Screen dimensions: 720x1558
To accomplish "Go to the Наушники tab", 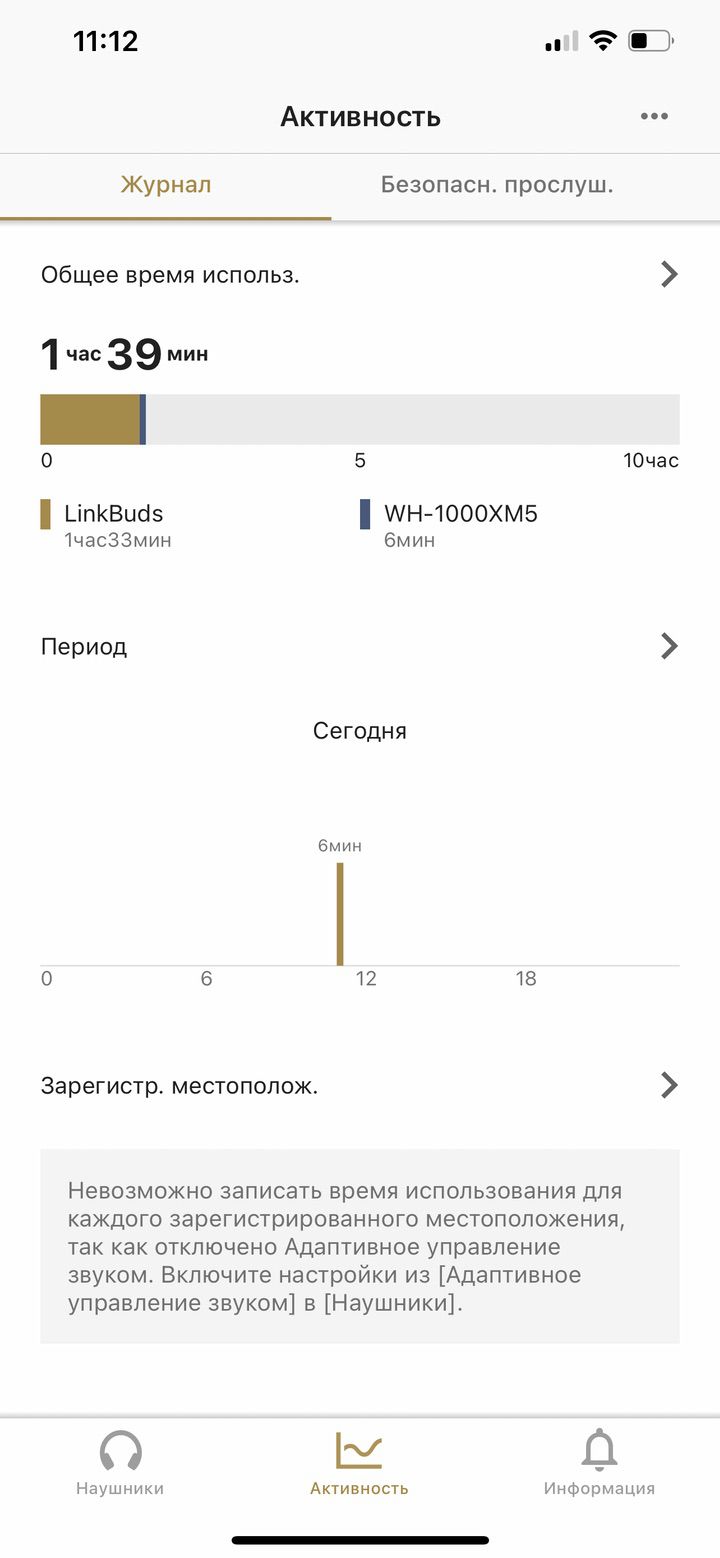I will pyautogui.click(x=120, y=1462).
